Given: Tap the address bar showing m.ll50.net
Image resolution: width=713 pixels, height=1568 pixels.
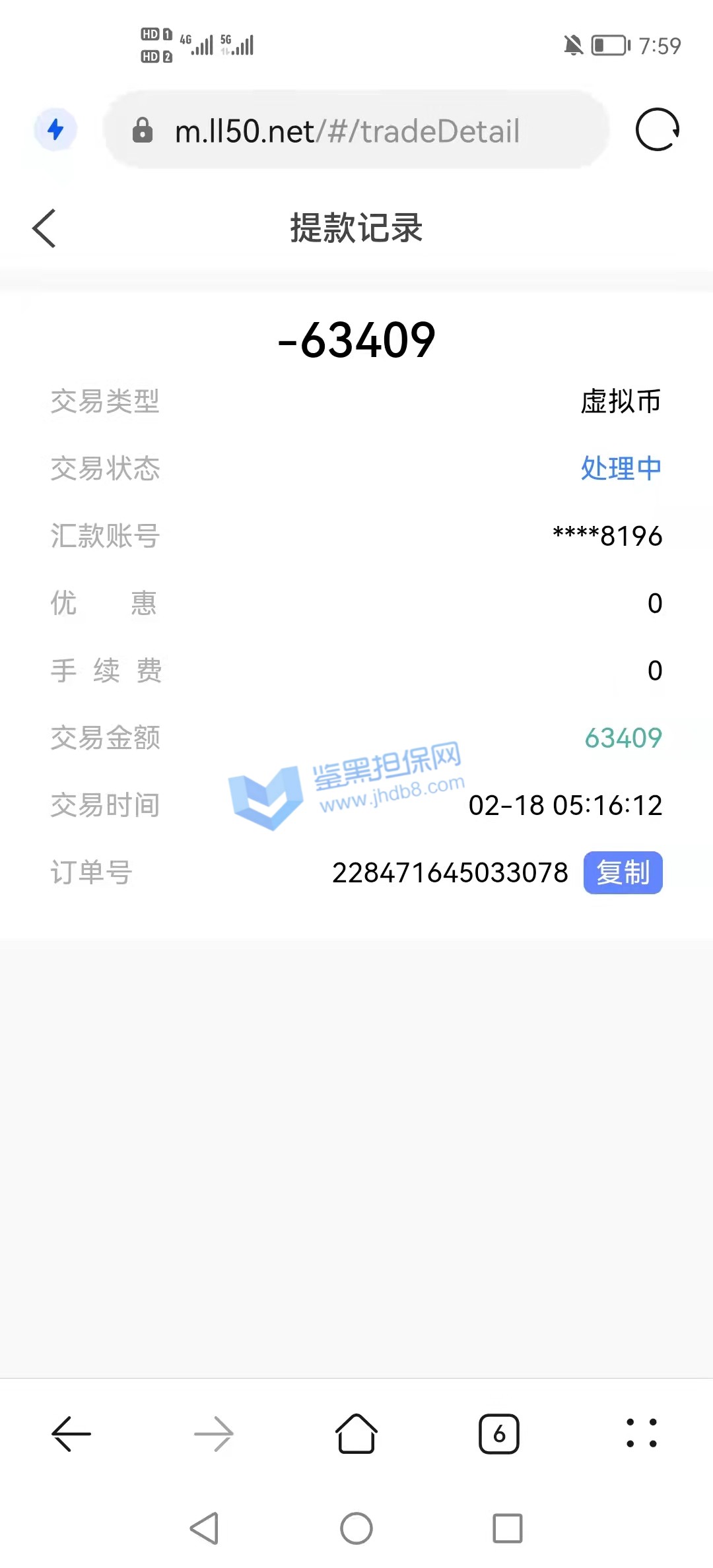Looking at the screenshot, I should click(356, 131).
